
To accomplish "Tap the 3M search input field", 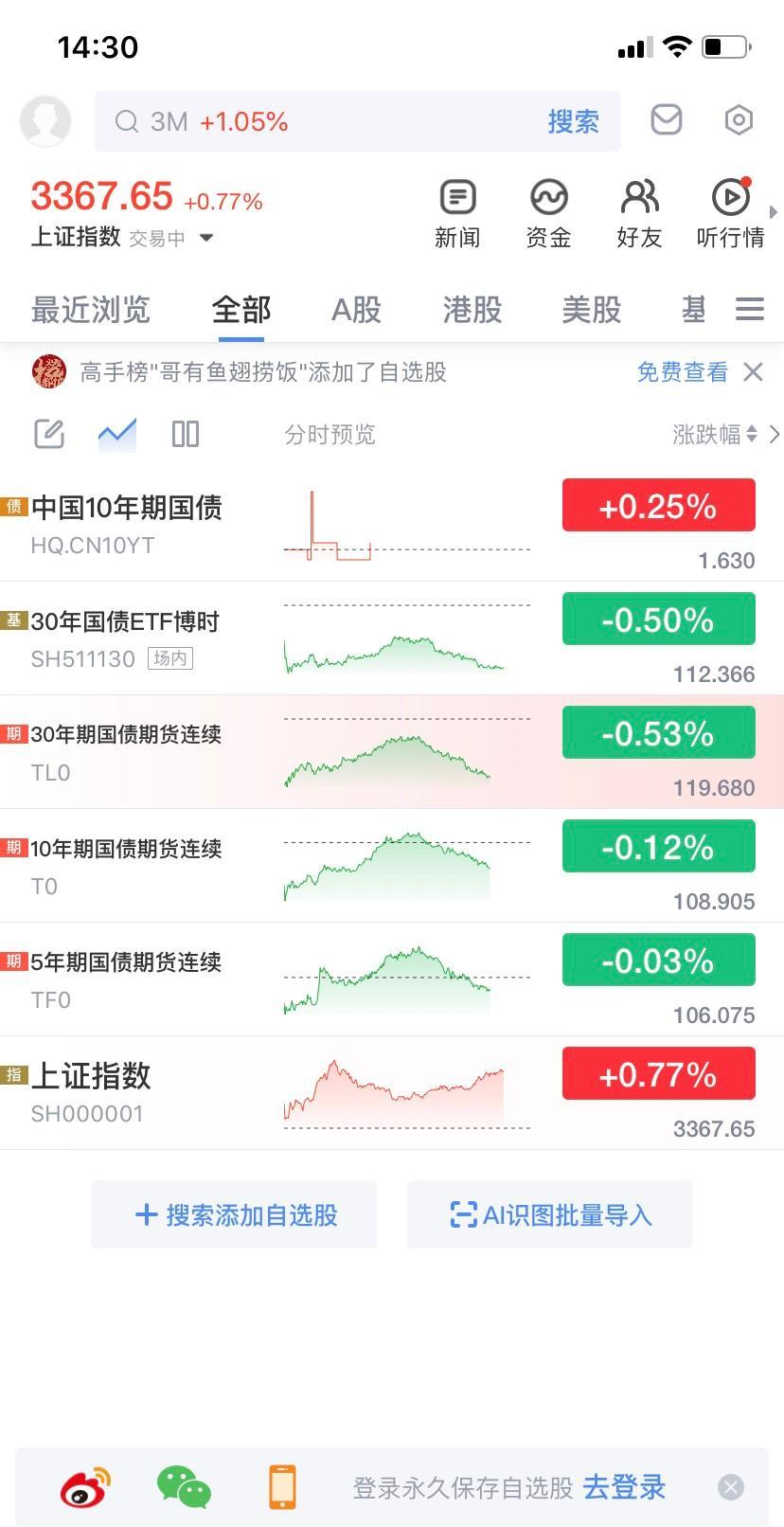I will click(284, 121).
